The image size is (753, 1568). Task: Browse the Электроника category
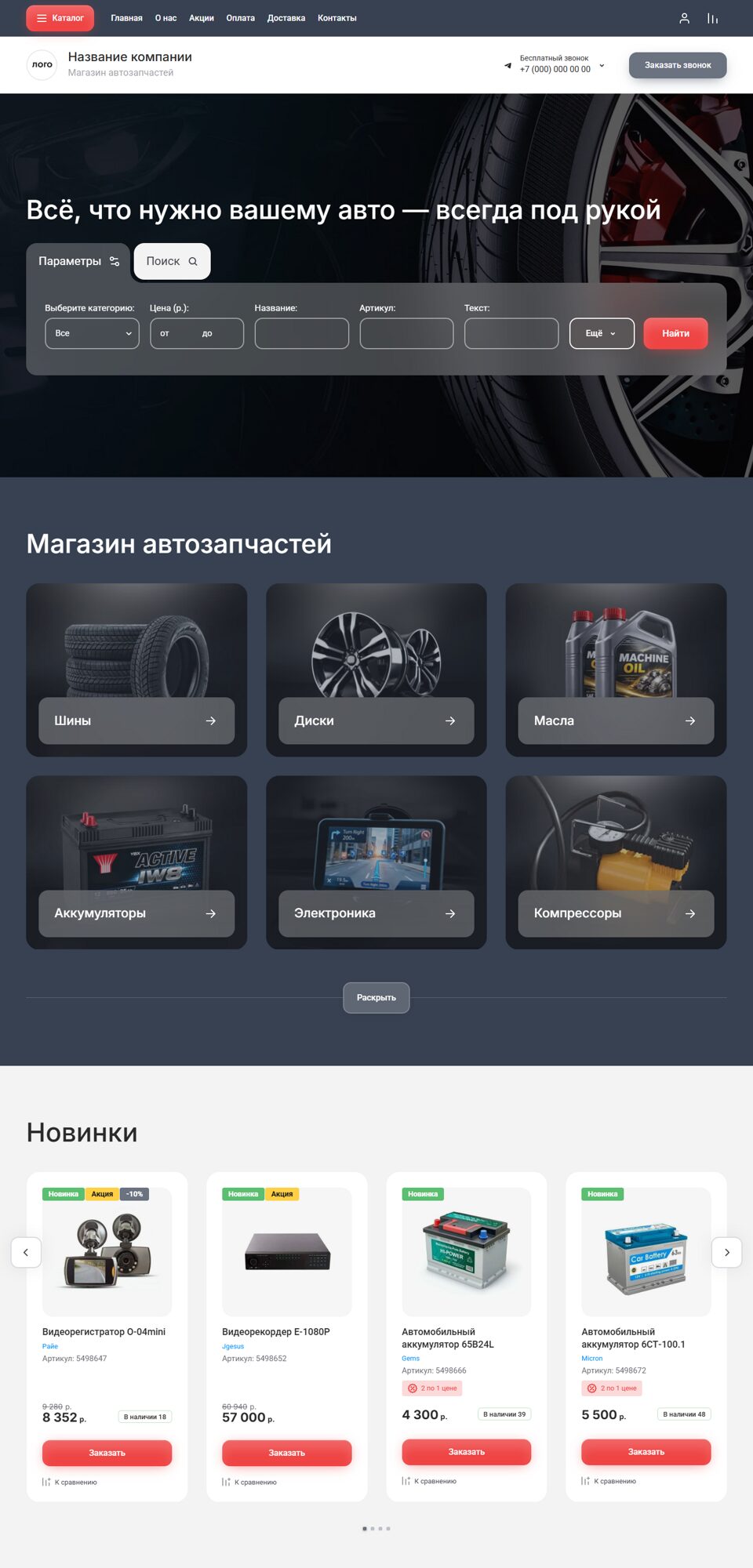click(x=376, y=913)
